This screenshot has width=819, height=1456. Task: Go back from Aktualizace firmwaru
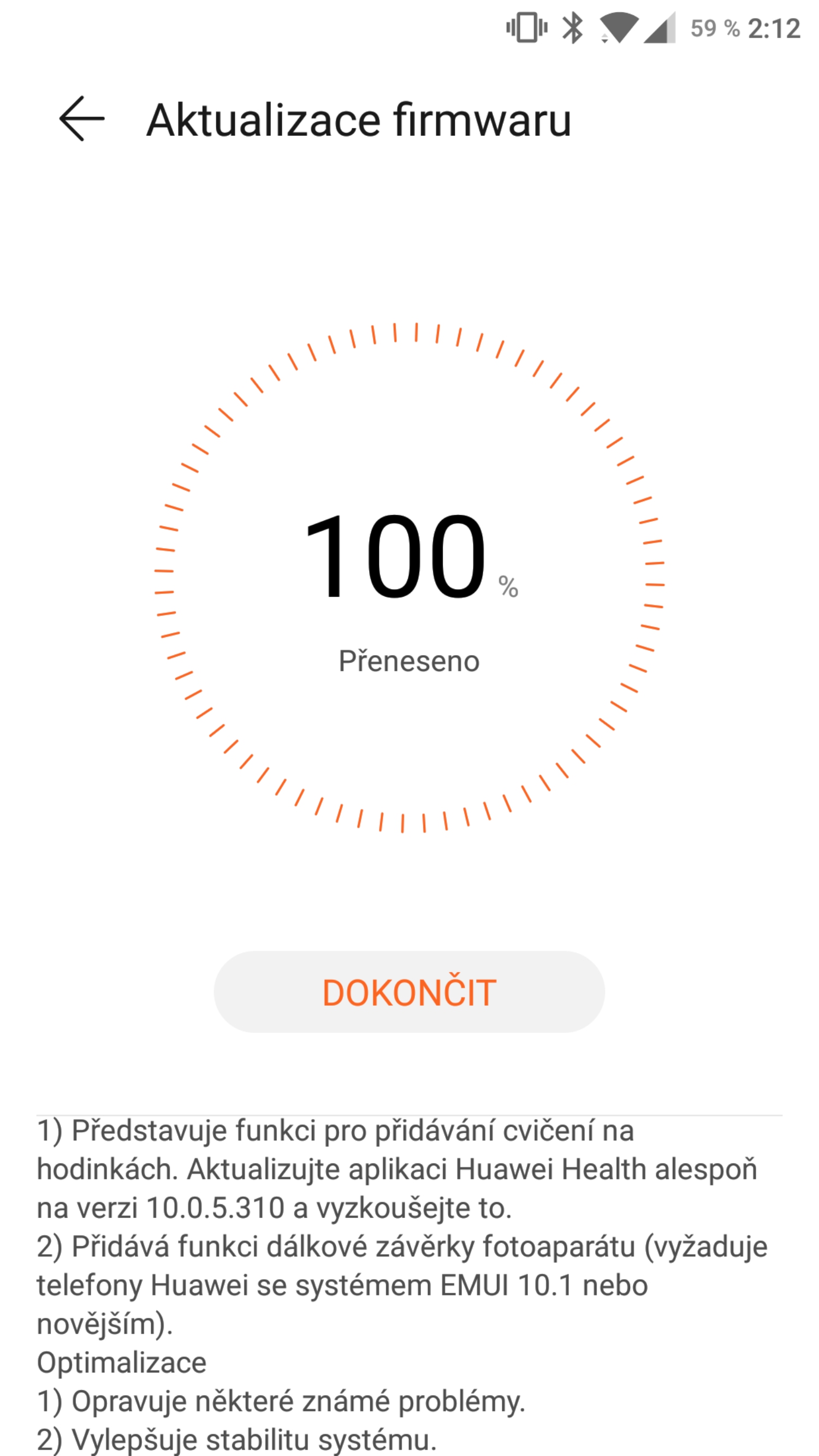click(x=81, y=118)
